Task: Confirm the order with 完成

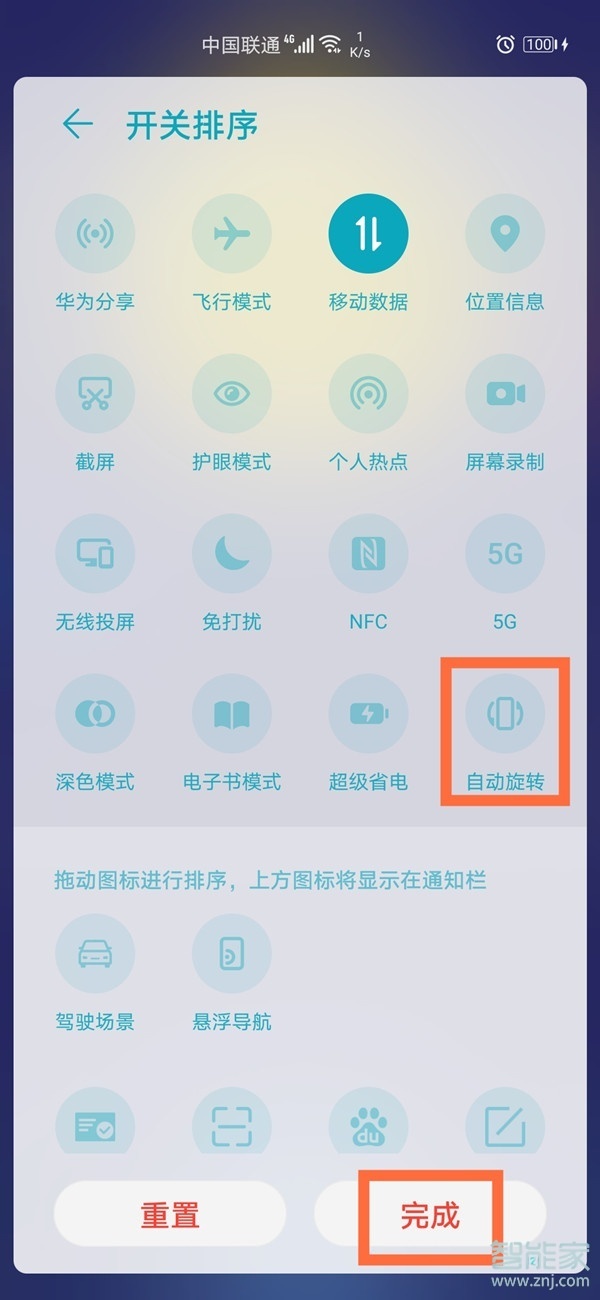Action: point(430,1215)
